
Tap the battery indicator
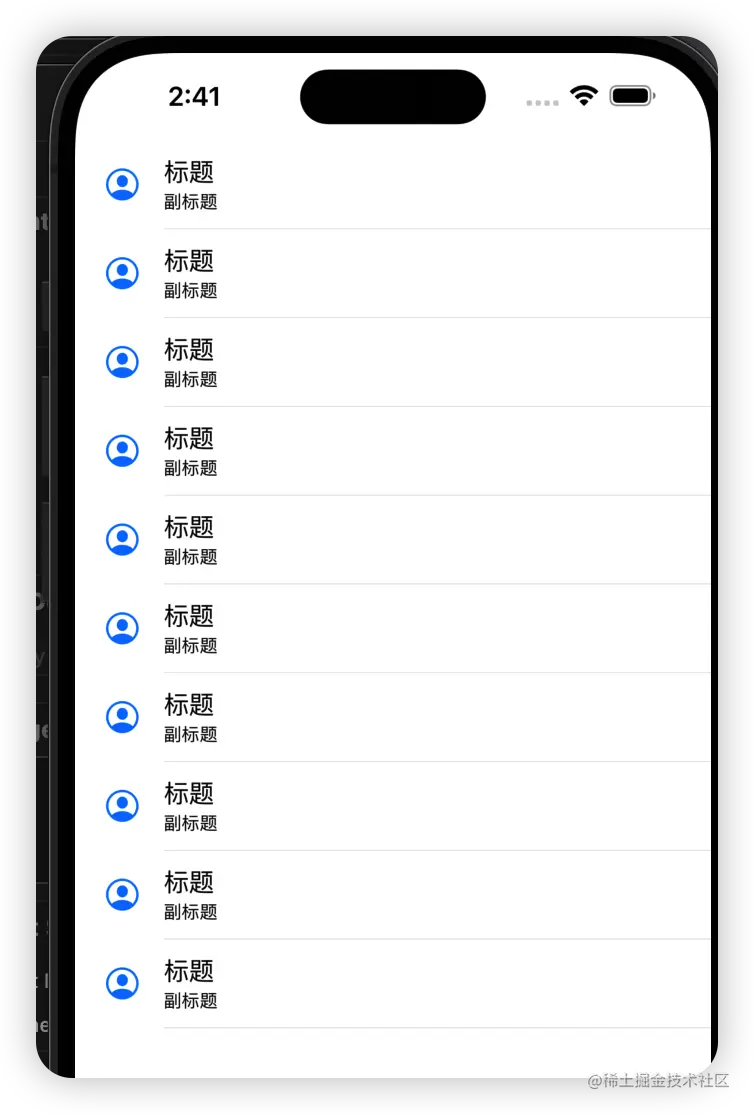click(x=632, y=96)
